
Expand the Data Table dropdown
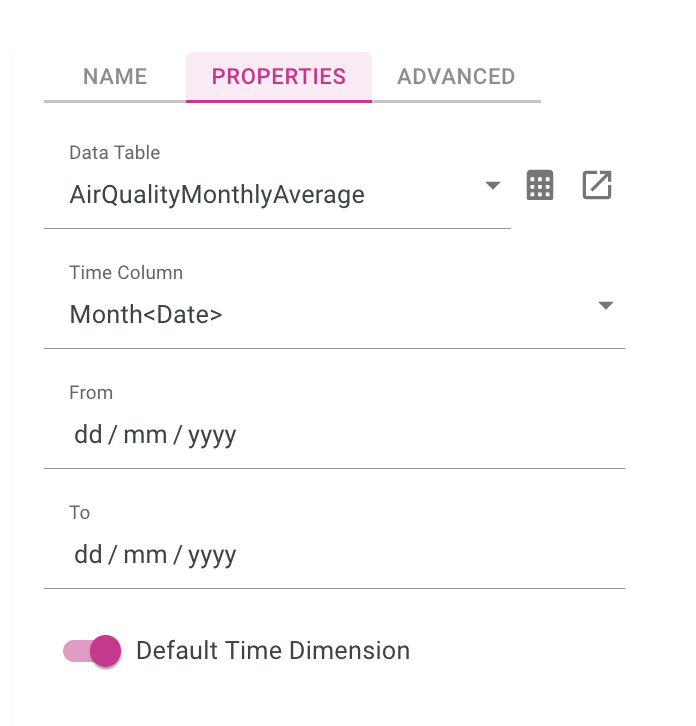[492, 186]
